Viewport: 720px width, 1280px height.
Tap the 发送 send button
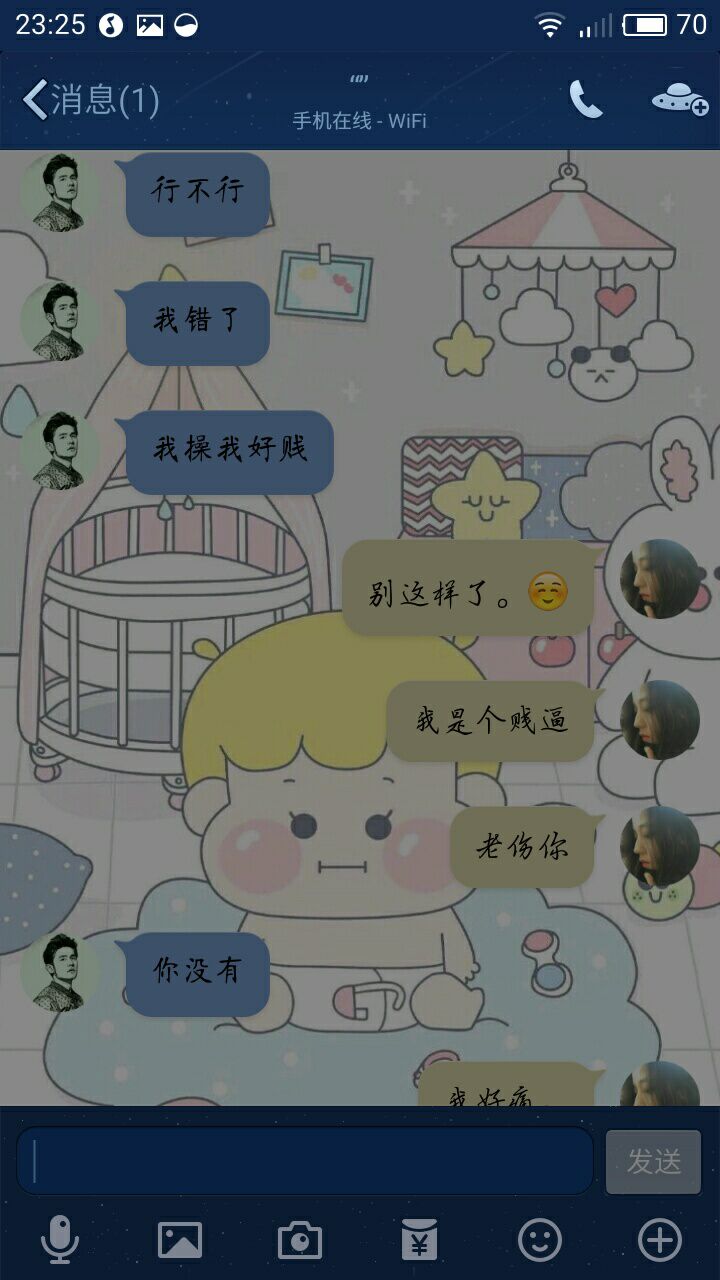coord(654,1161)
